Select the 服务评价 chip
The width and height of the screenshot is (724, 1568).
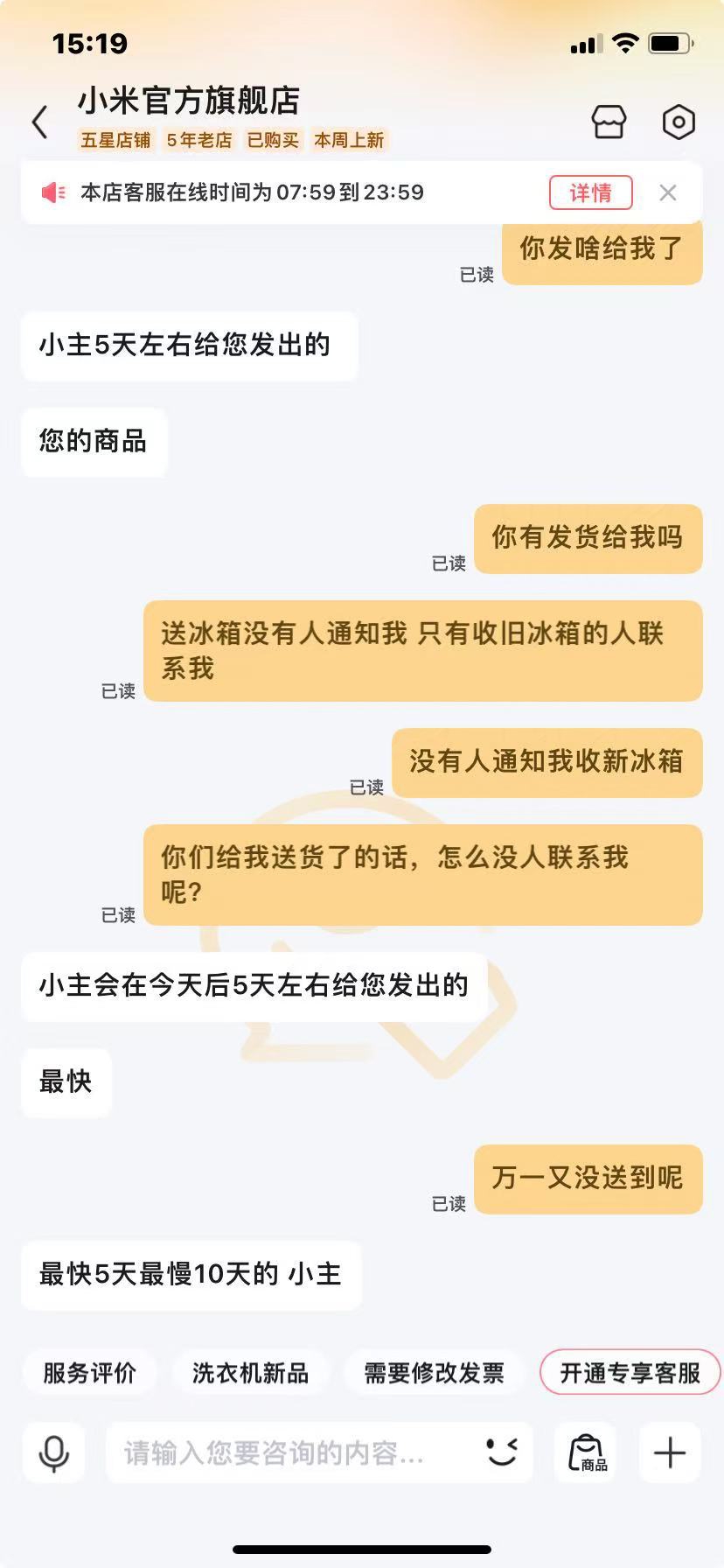click(89, 1373)
